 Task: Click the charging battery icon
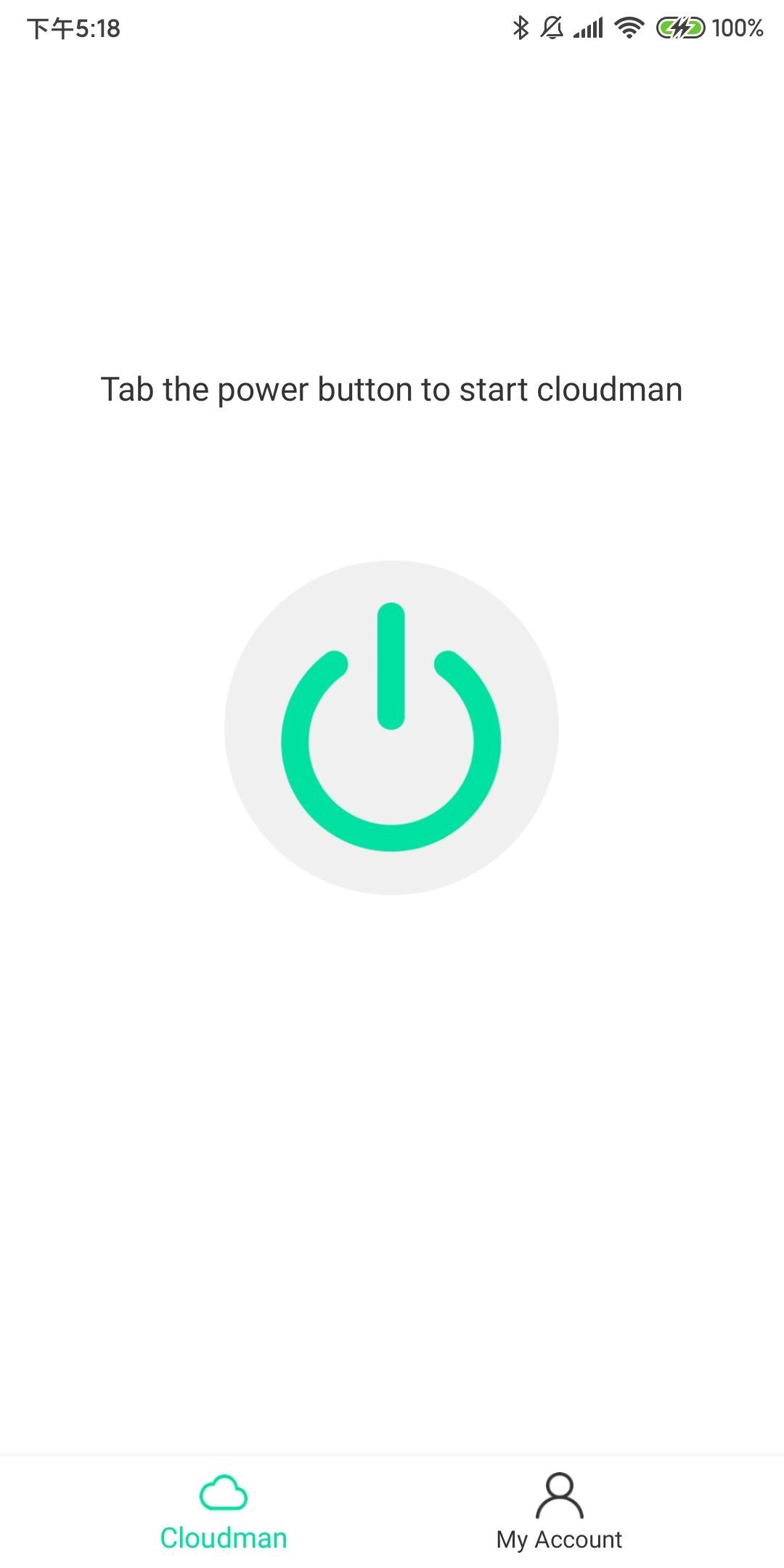[679, 28]
